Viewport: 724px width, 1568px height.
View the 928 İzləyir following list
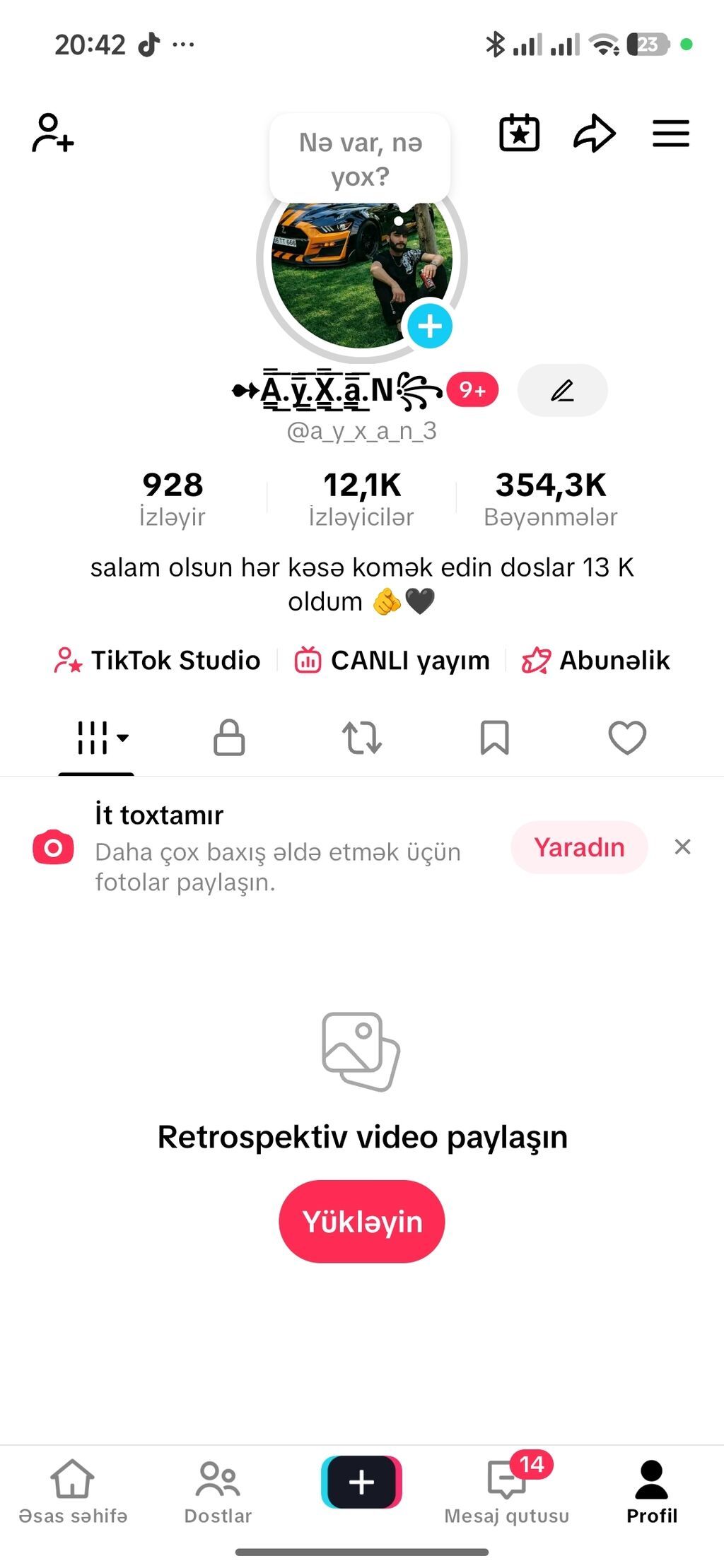click(173, 499)
